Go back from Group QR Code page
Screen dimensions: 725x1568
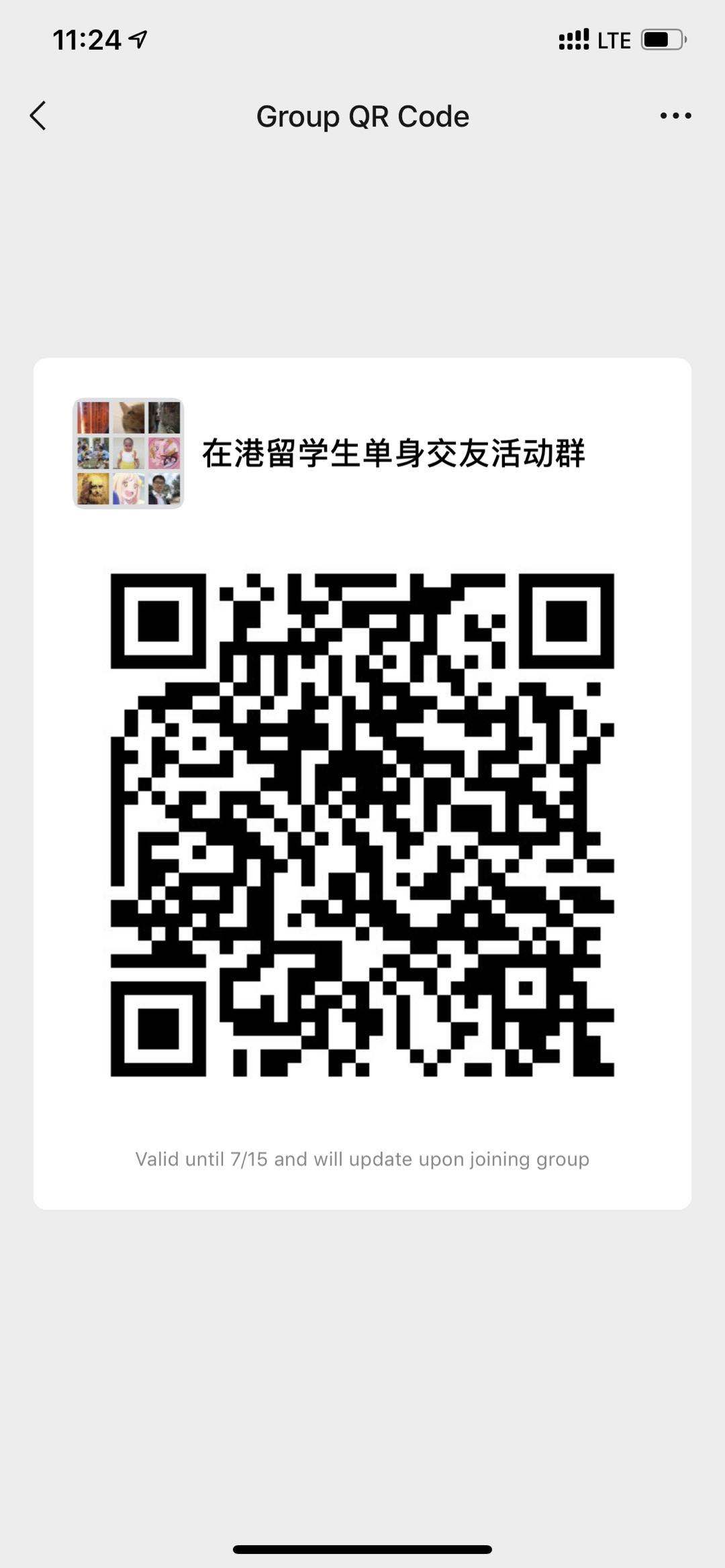coord(38,116)
